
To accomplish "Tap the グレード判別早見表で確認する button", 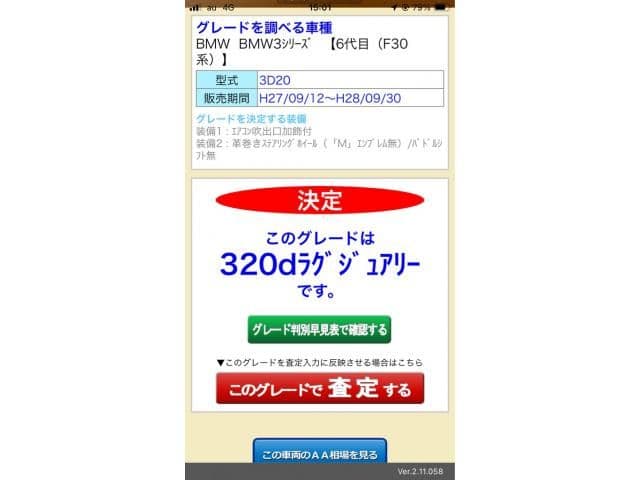I will point(319,329).
